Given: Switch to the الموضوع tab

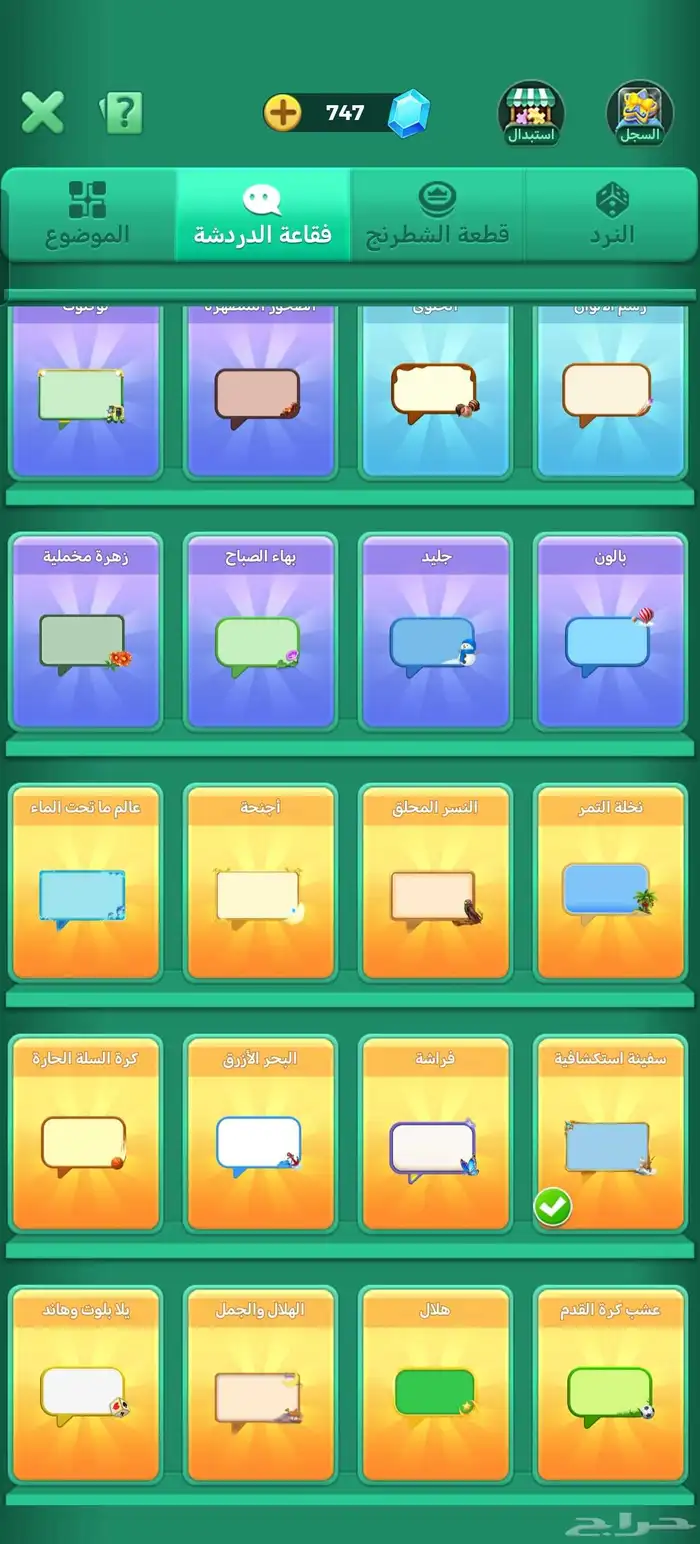Looking at the screenshot, I should pyautogui.click(x=88, y=215).
